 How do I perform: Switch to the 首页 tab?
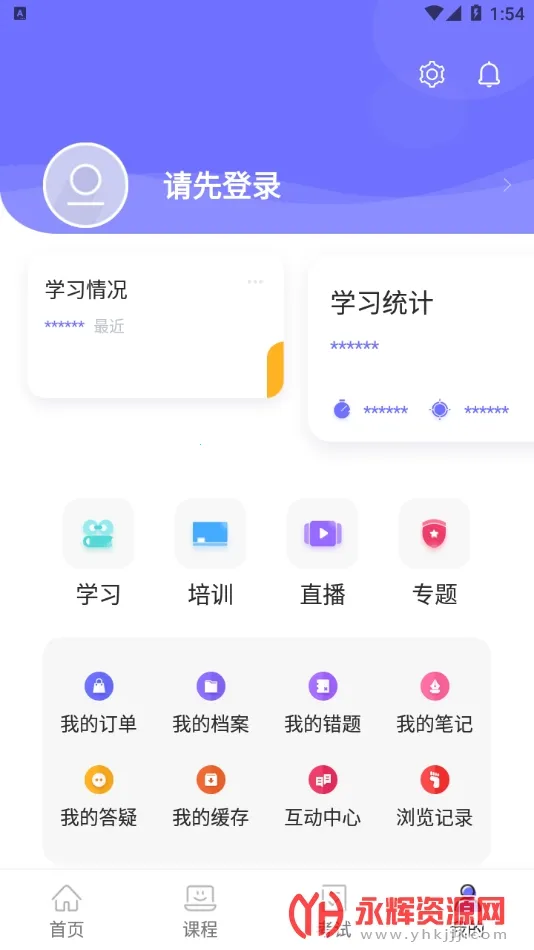(x=67, y=911)
